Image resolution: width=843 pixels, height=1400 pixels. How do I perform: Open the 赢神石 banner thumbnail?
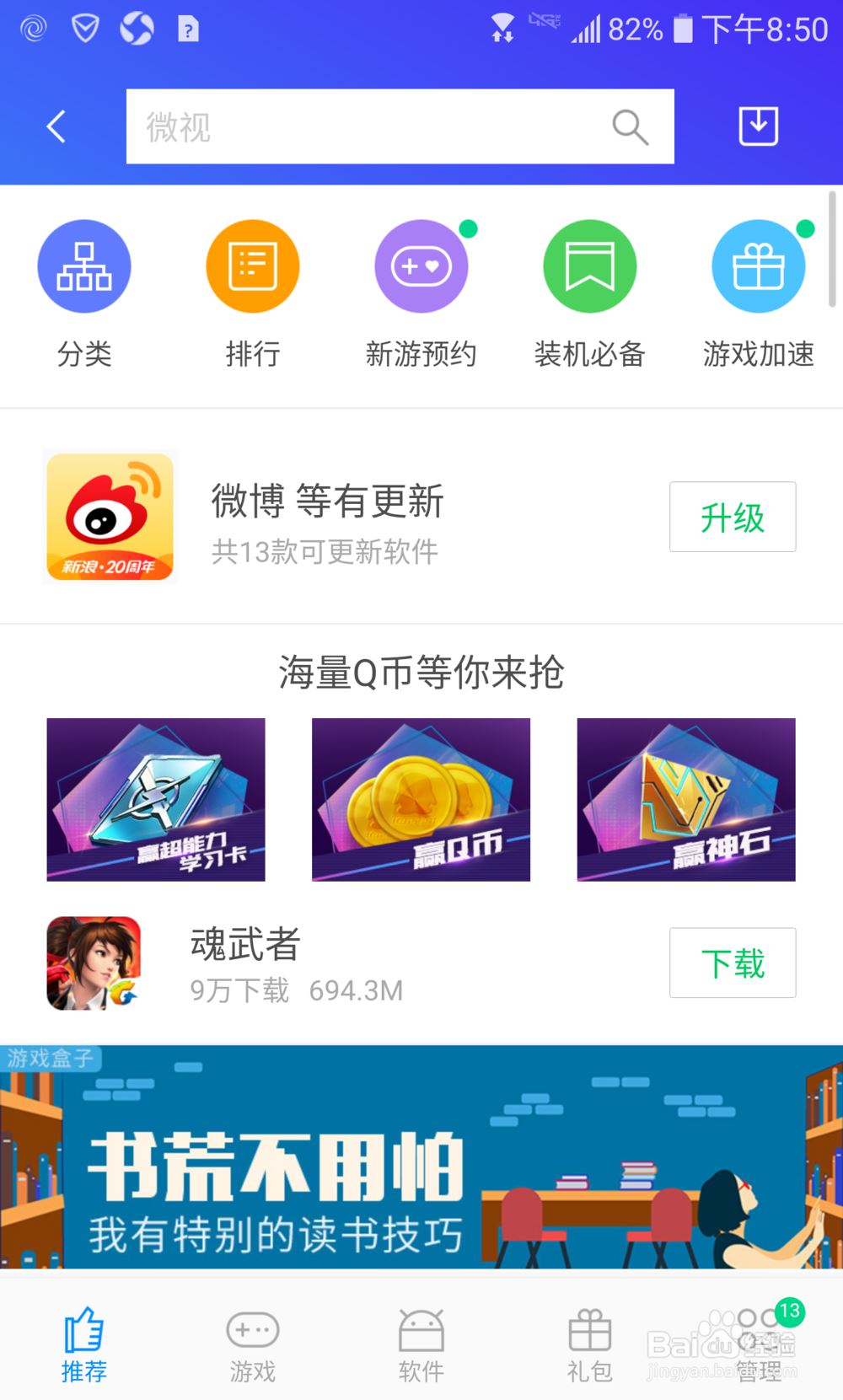click(685, 799)
